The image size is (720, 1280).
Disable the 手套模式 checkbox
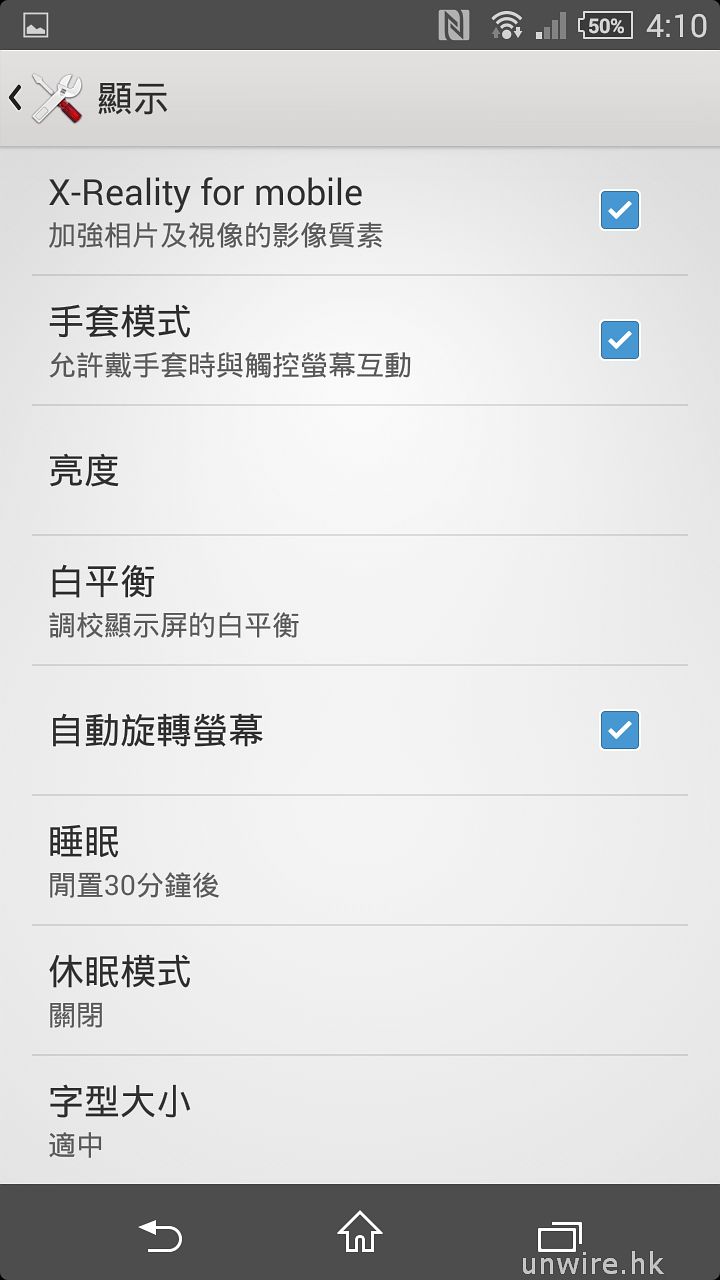pos(619,341)
